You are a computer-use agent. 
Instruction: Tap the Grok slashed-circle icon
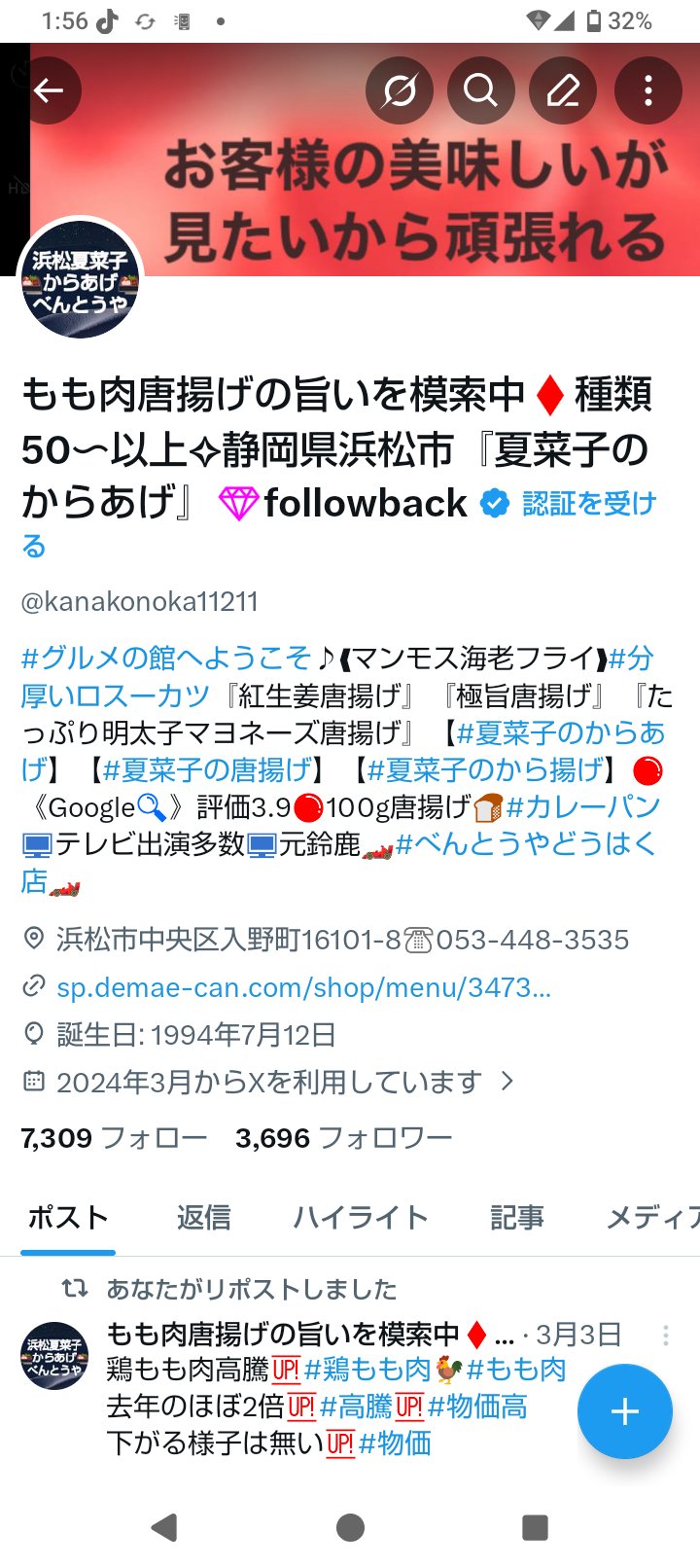pos(399,90)
